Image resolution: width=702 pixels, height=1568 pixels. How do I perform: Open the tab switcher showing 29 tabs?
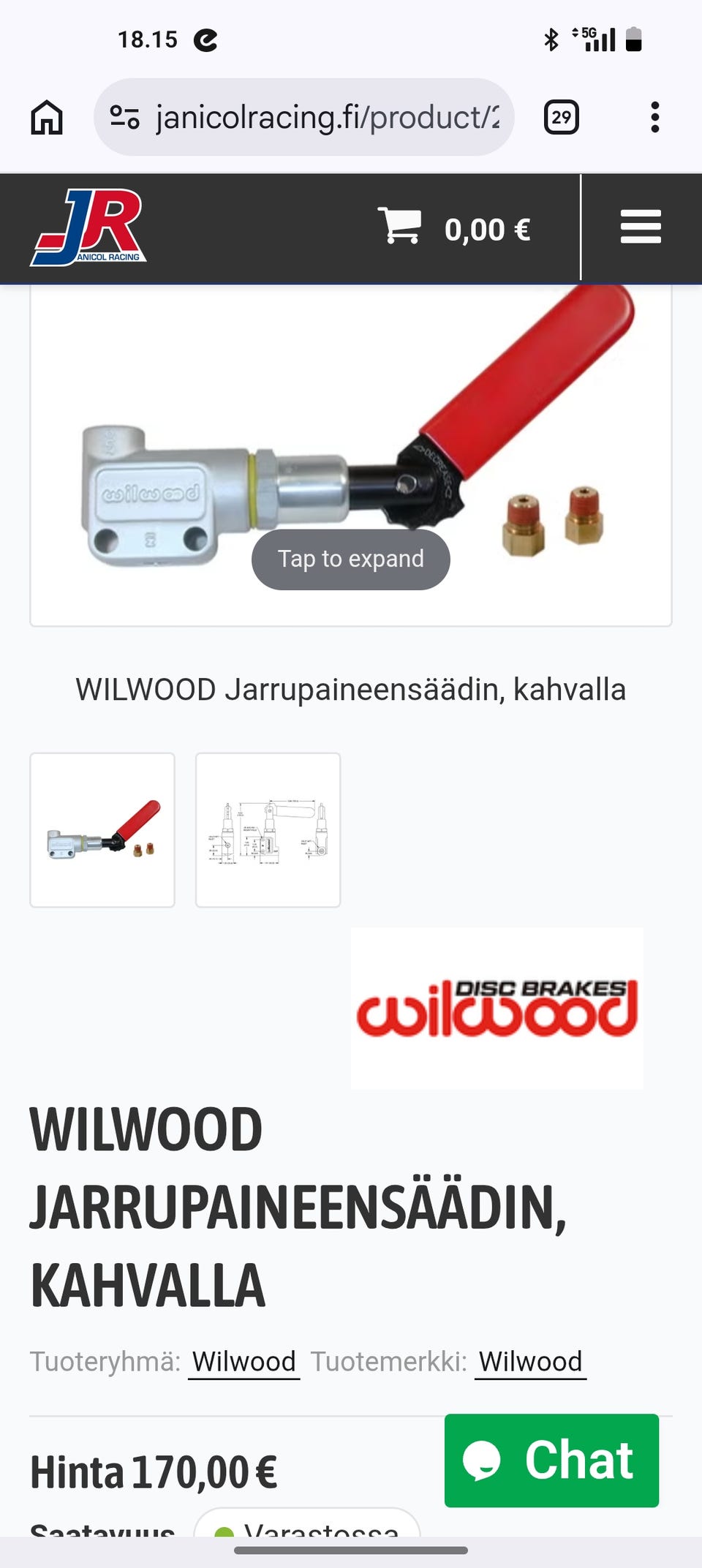(562, 117)
